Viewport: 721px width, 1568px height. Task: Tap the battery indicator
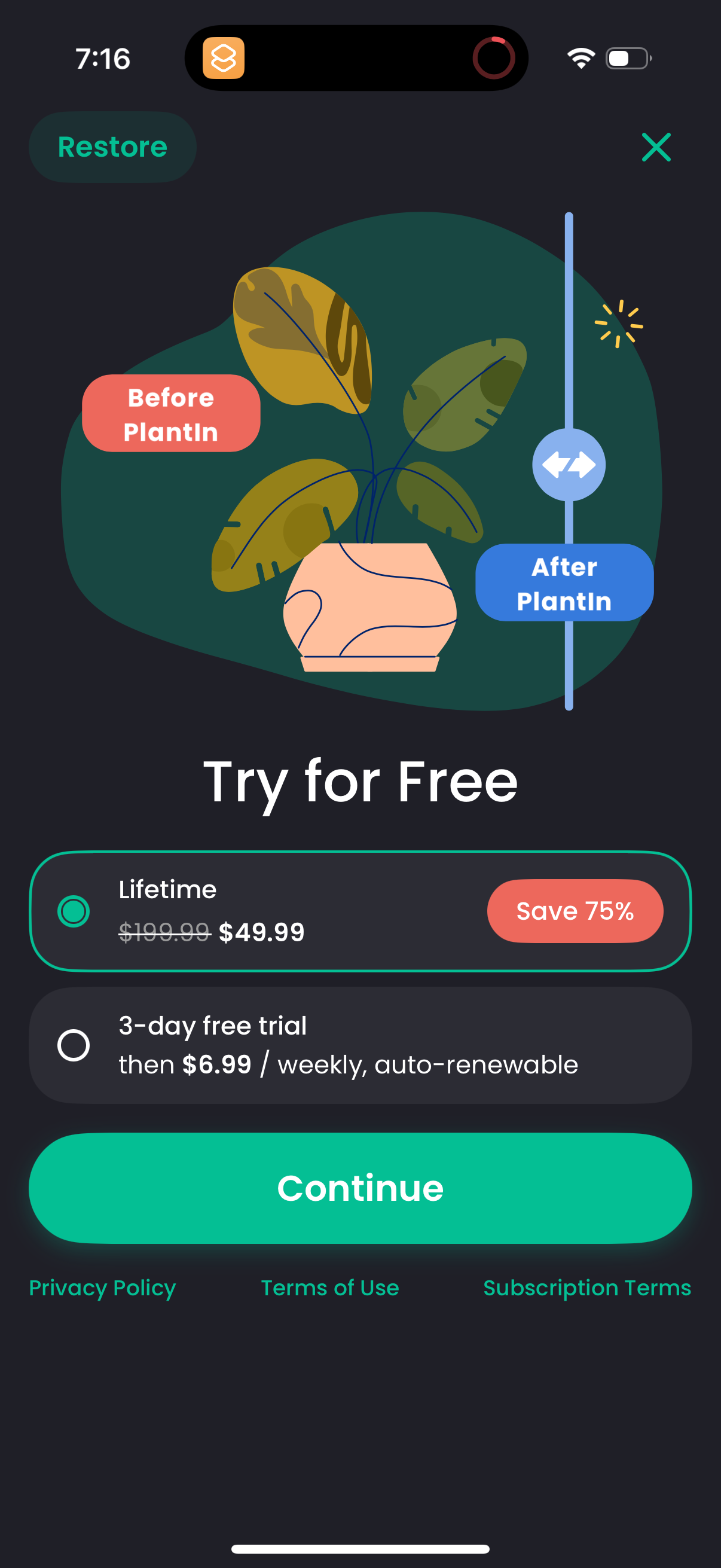point(627,59)
